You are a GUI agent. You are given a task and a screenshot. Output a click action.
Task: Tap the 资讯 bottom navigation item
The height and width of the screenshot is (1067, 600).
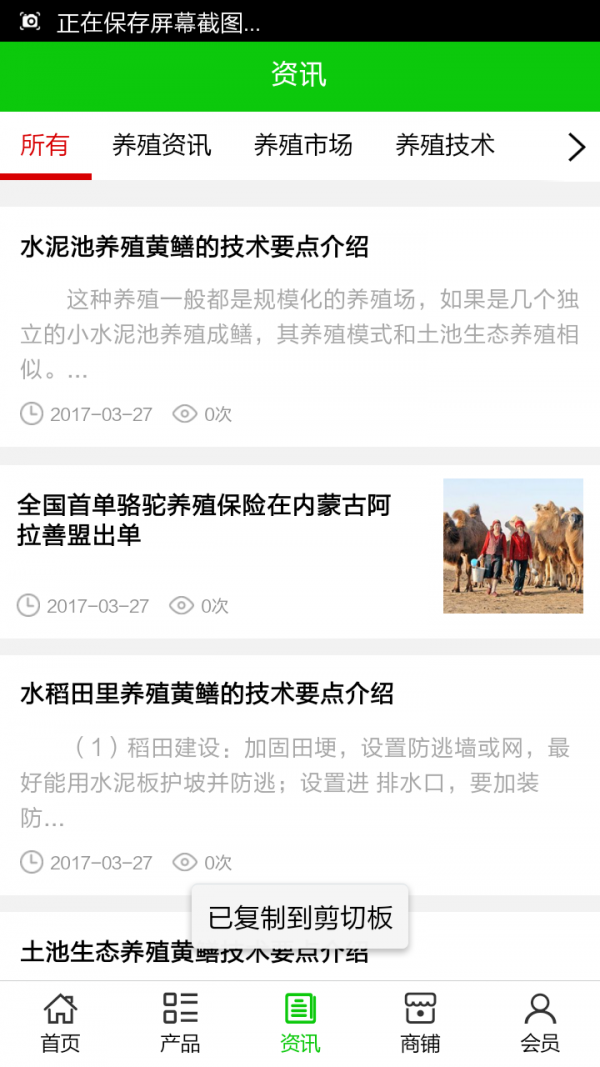coord(300,1023)
